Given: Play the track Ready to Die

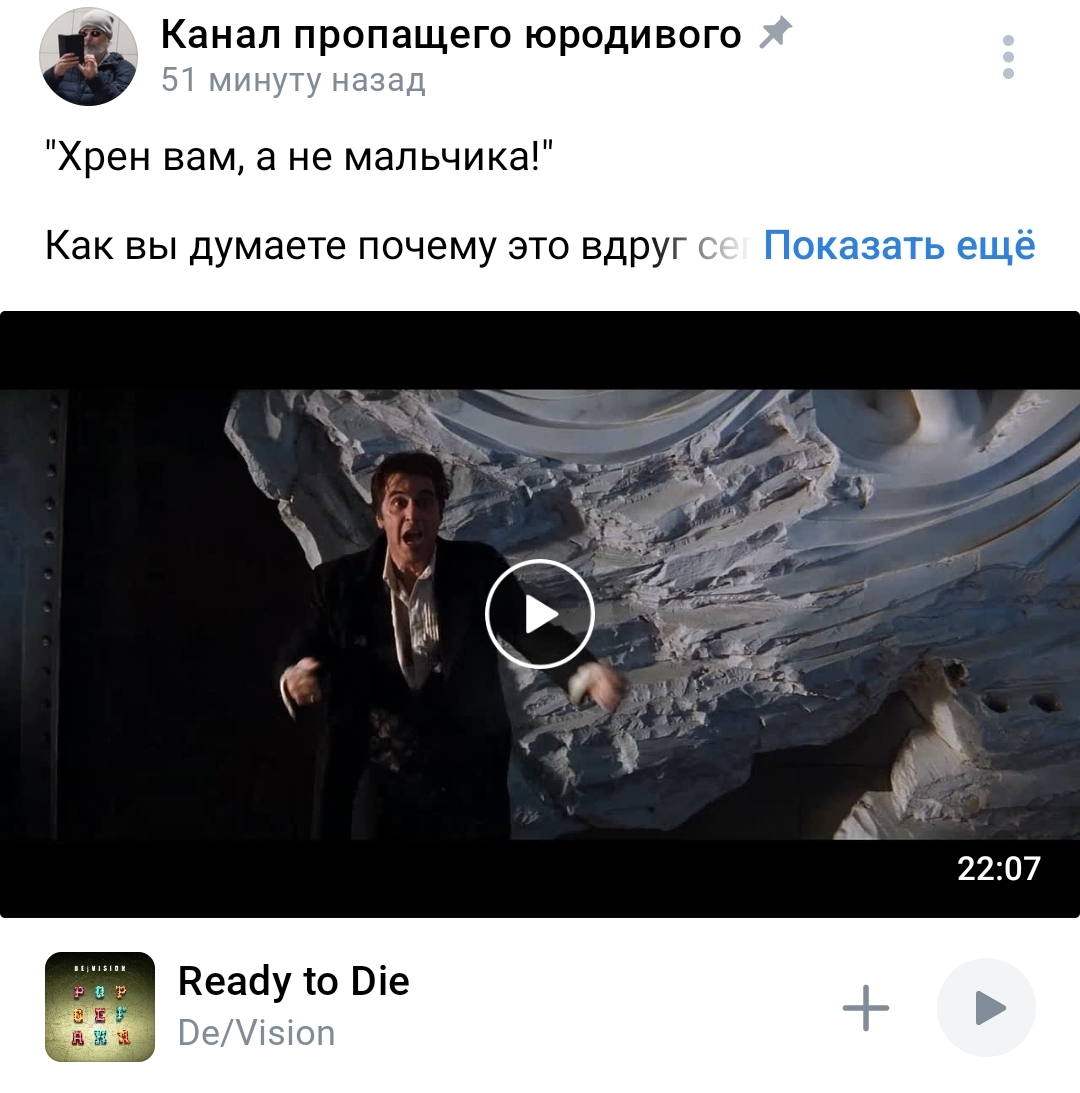Looking at the screenshot, I should 986,1008.
